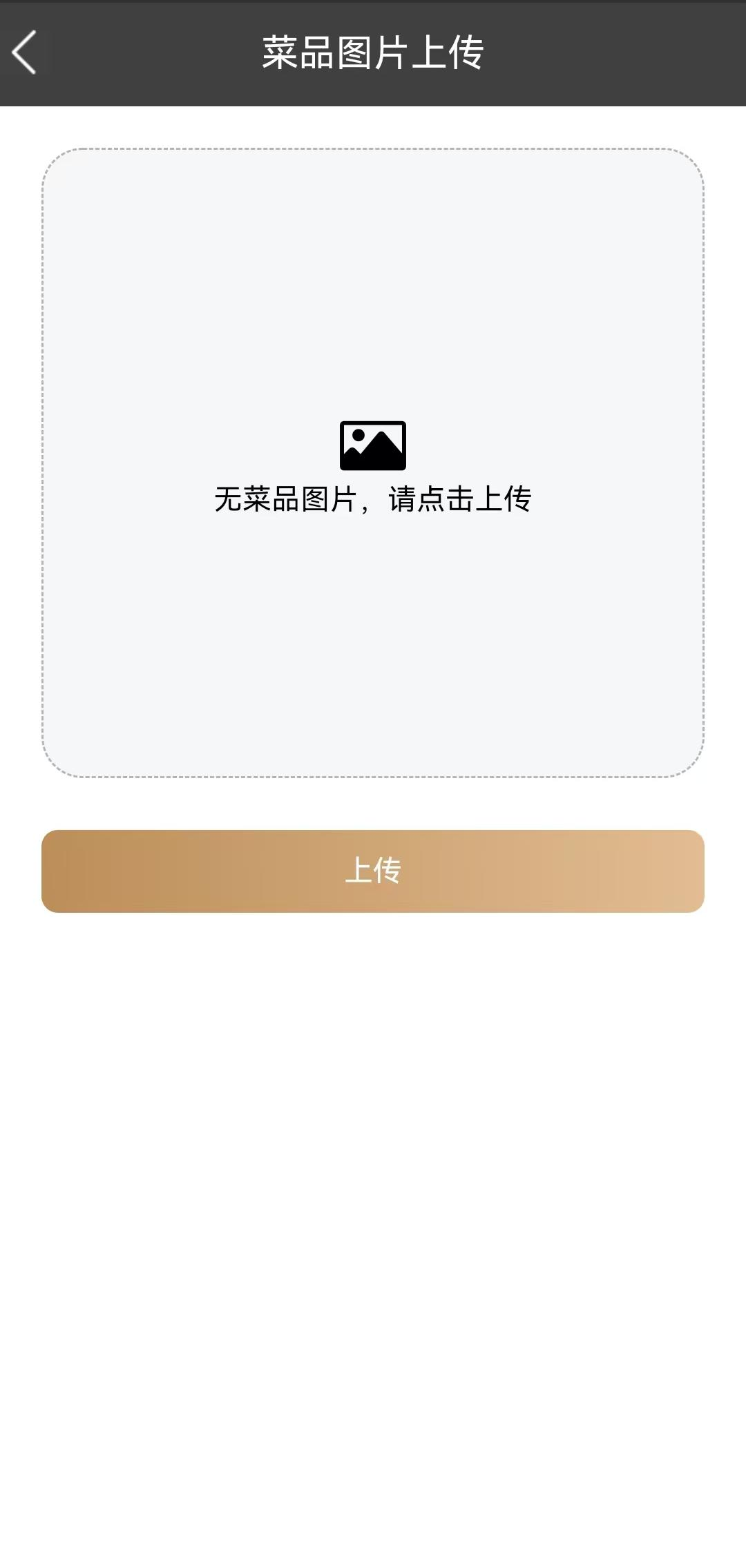
Task: Go back from the 菜品图片上传 page
Action: click(25, 52)
